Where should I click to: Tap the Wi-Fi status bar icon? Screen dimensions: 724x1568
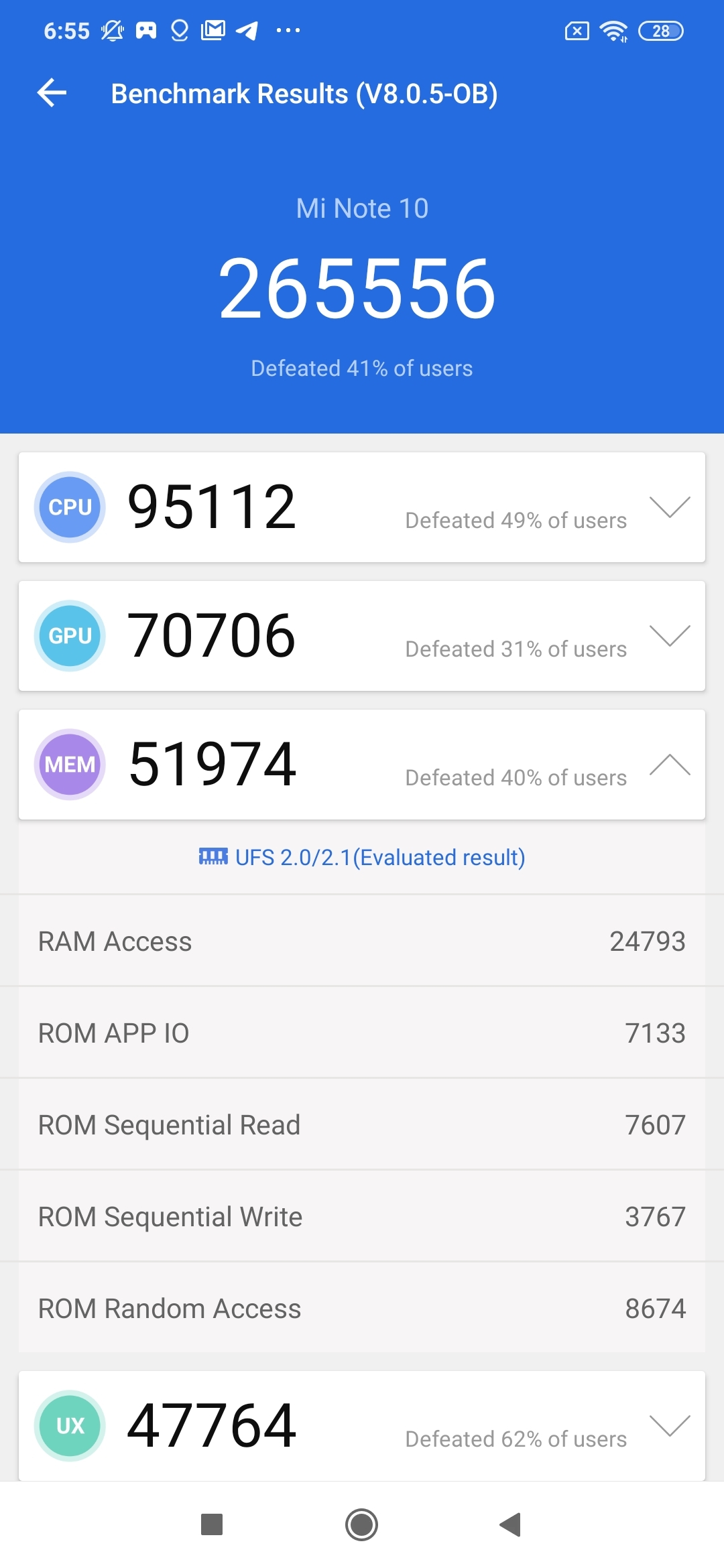point(613,30)
